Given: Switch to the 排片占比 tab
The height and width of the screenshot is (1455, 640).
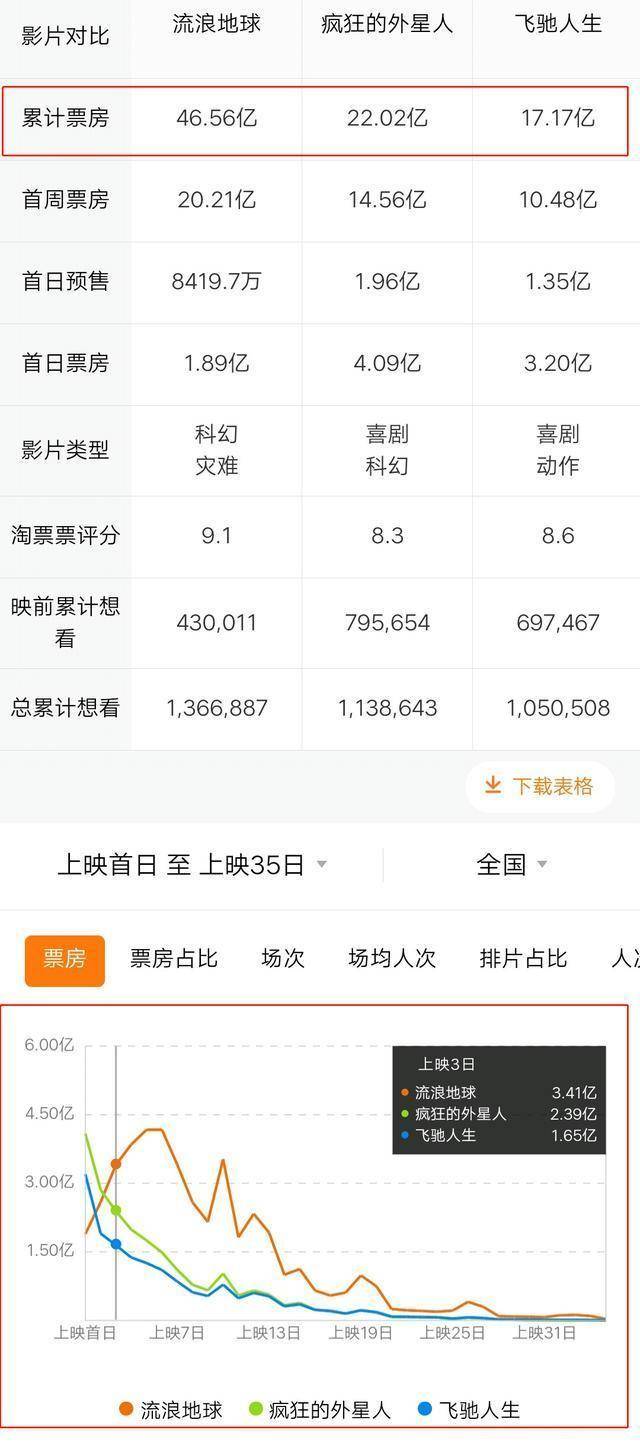Looking at the screenshot, I should (x=523, y=959).
